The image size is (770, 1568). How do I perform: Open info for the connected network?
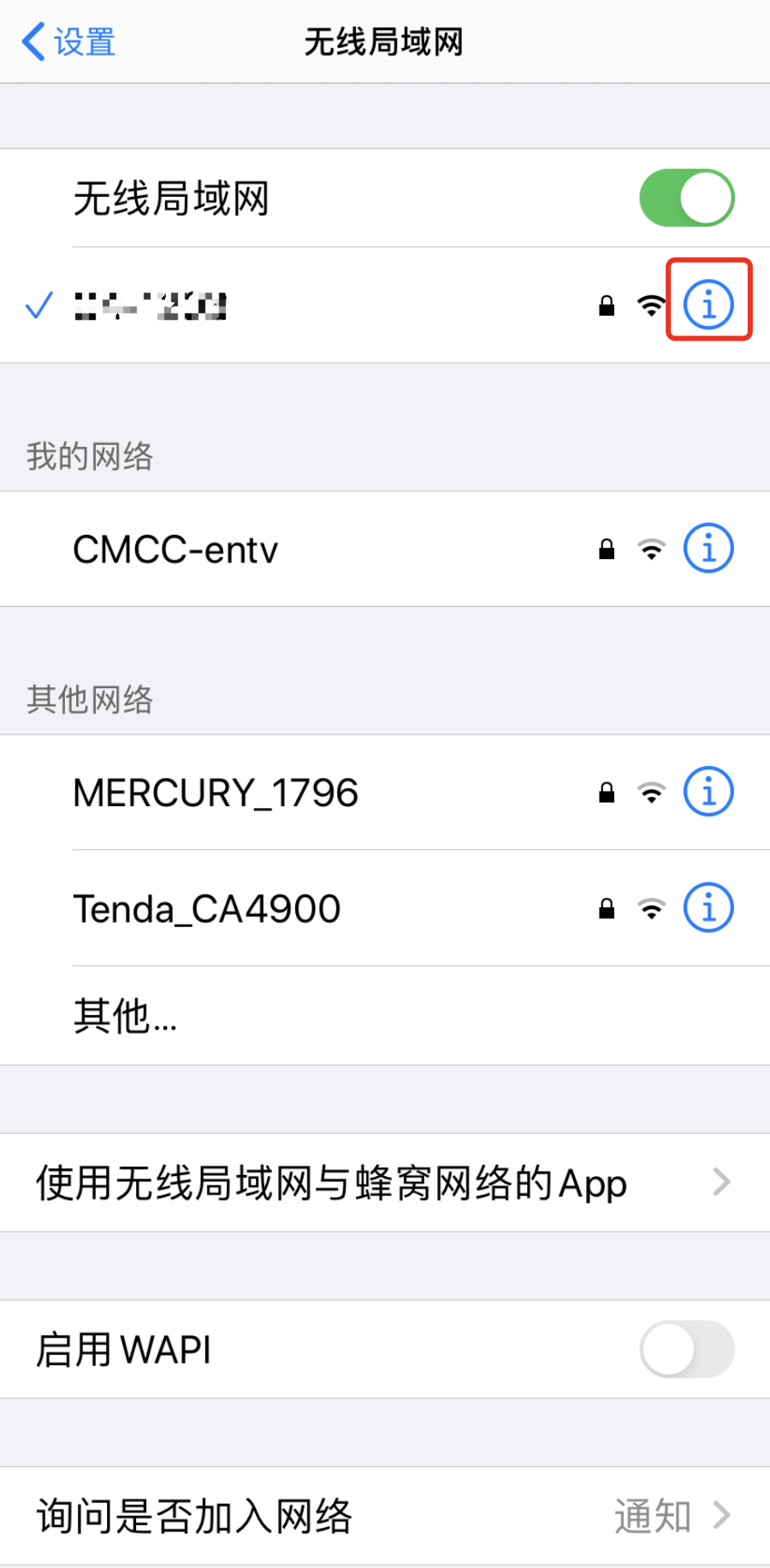[708, 304]
